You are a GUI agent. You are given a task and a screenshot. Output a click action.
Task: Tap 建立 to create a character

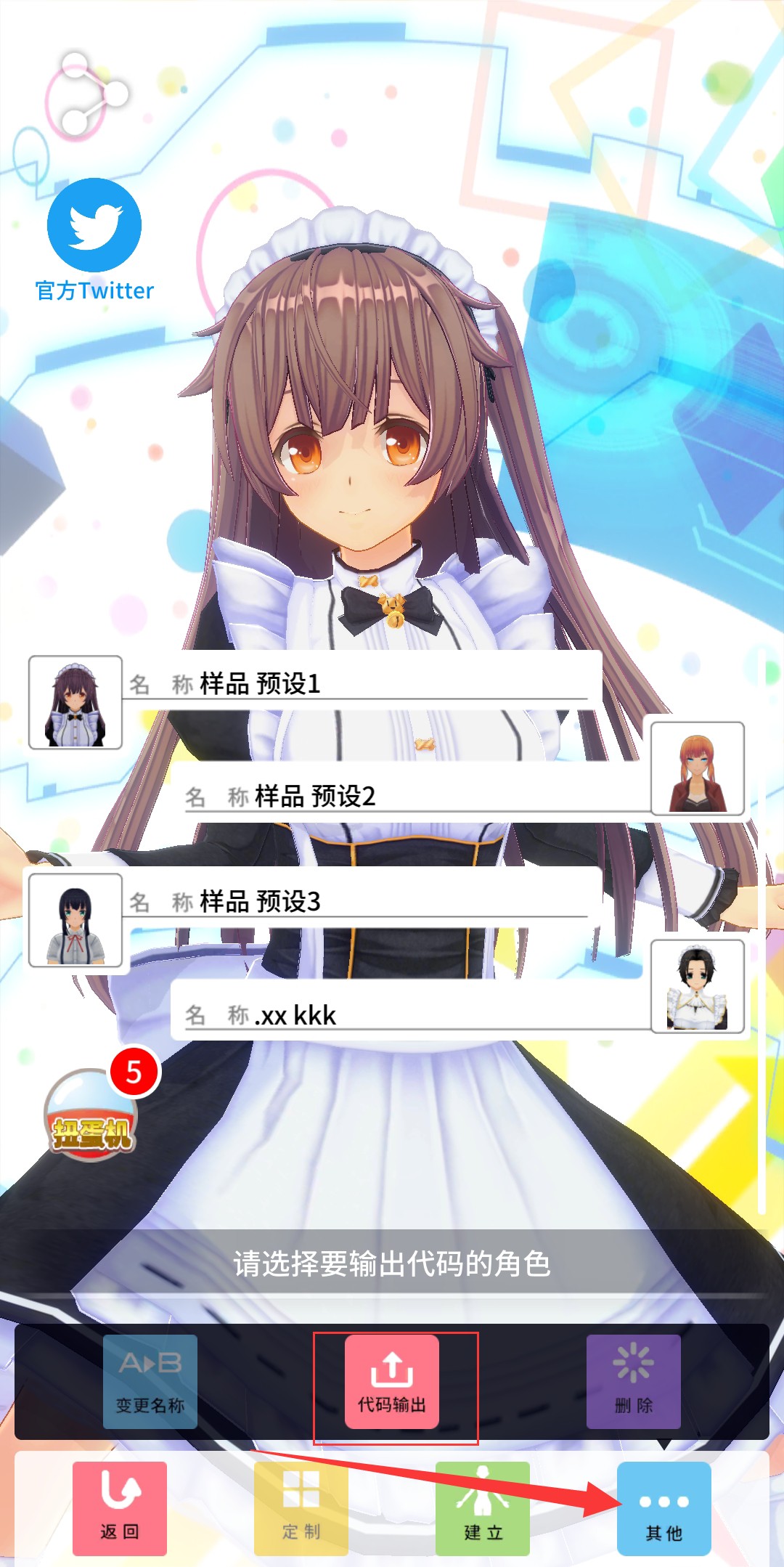coord(483,1508)
